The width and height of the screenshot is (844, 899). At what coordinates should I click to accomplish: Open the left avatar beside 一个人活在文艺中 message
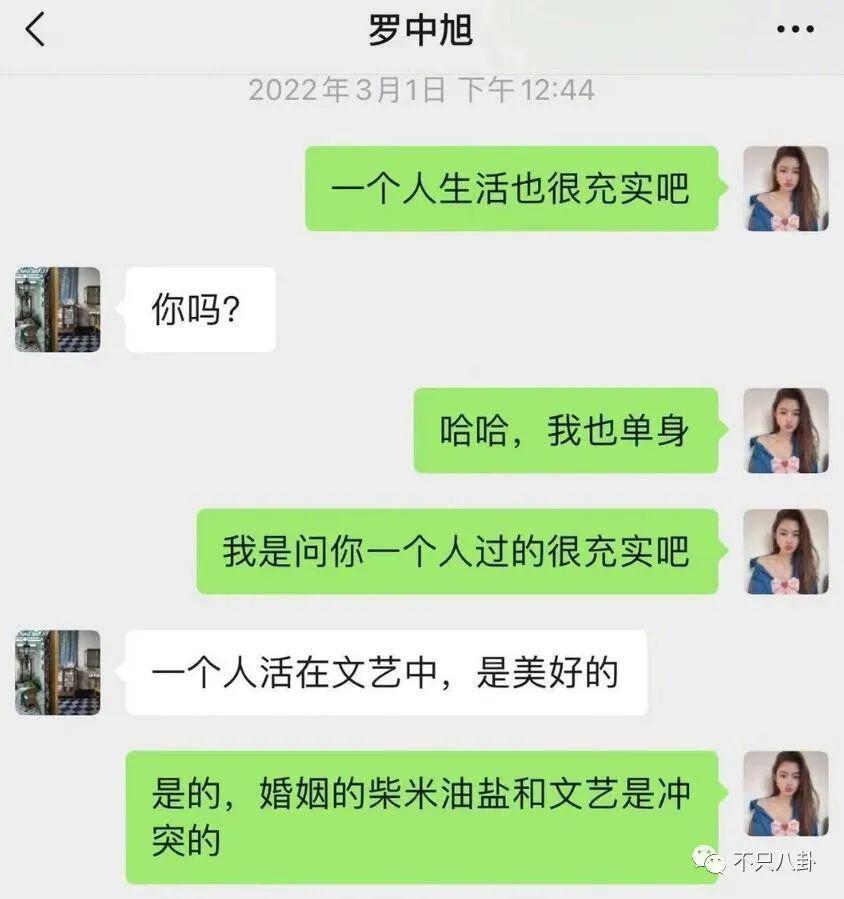(x=56, y=670)
